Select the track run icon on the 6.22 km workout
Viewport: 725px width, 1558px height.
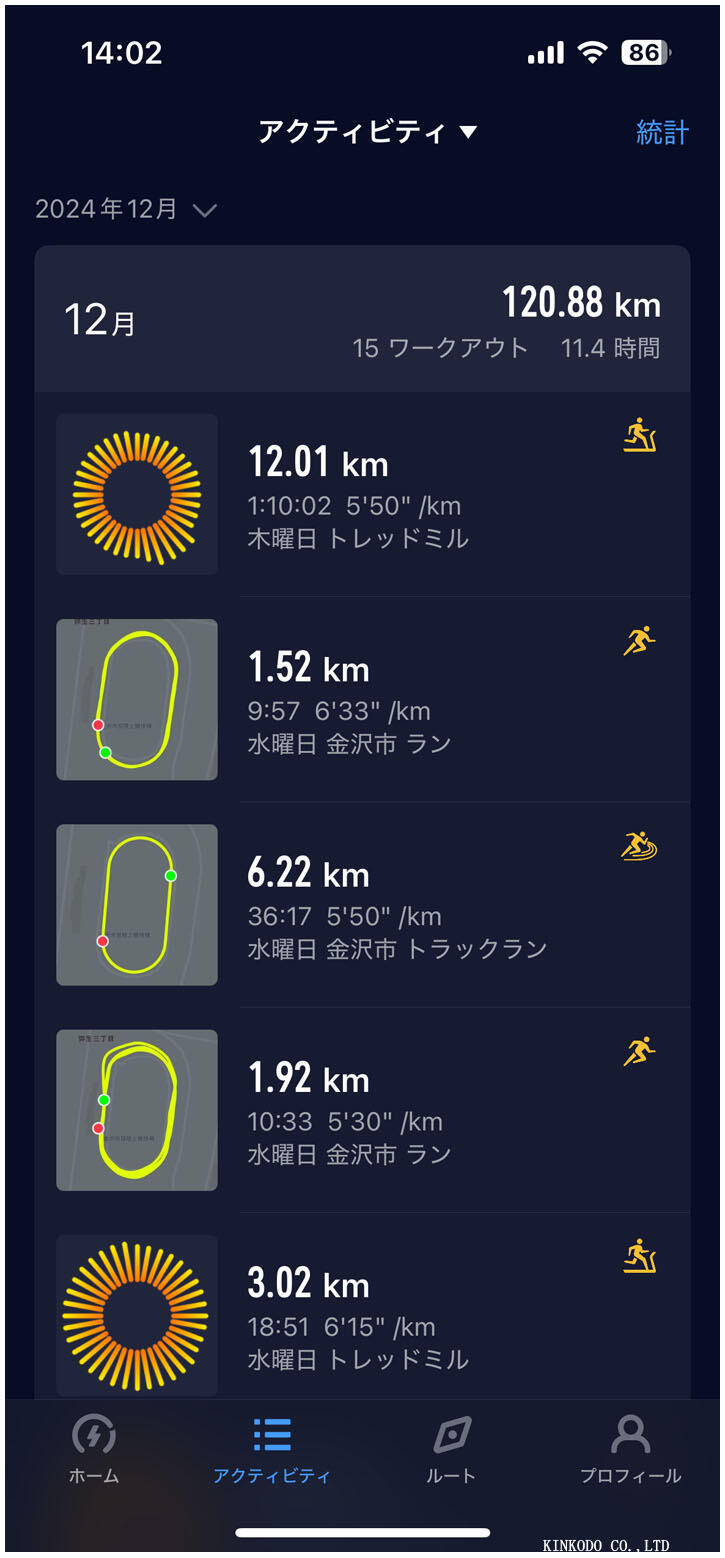(x=639, y=848)
